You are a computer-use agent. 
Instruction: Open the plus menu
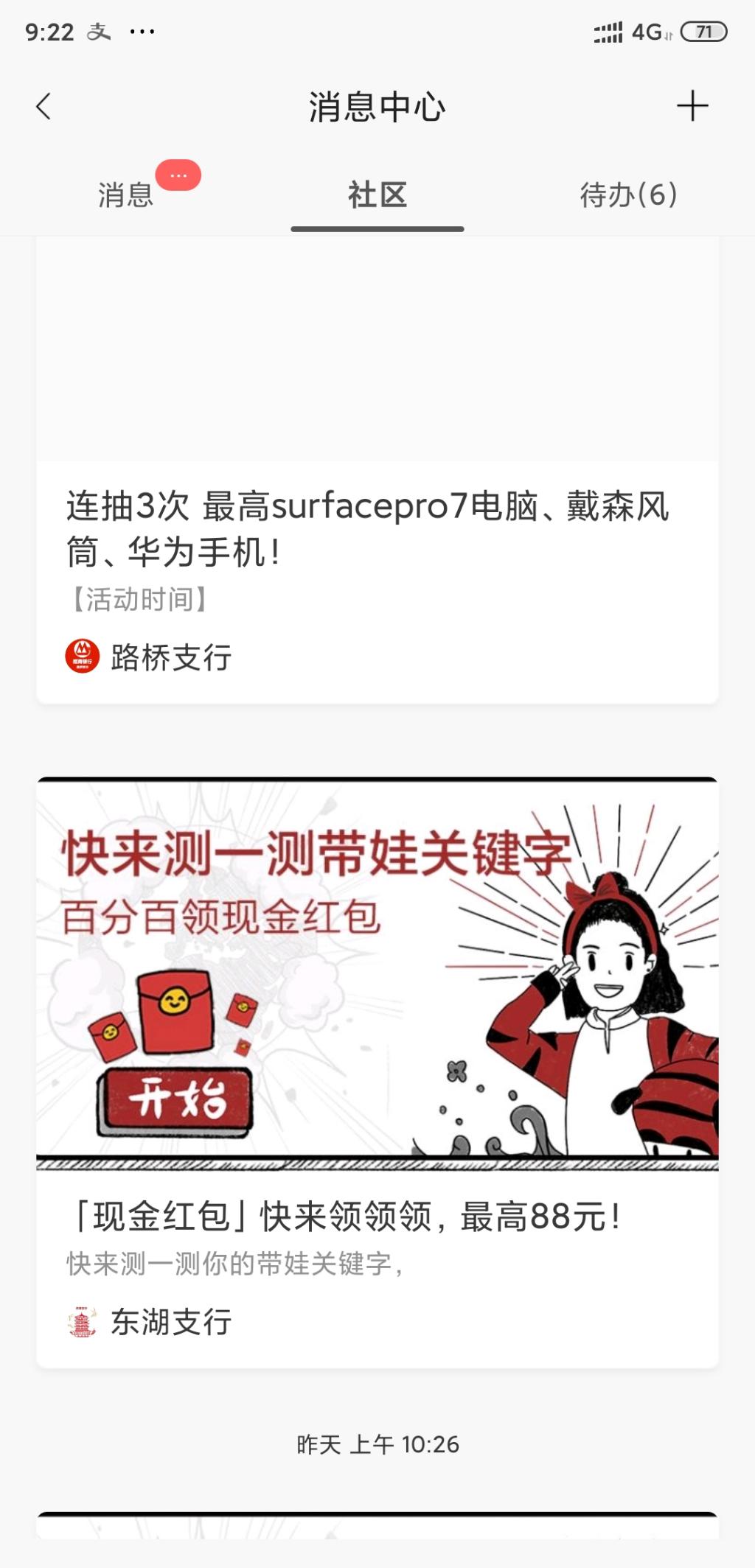click(692, 106)
